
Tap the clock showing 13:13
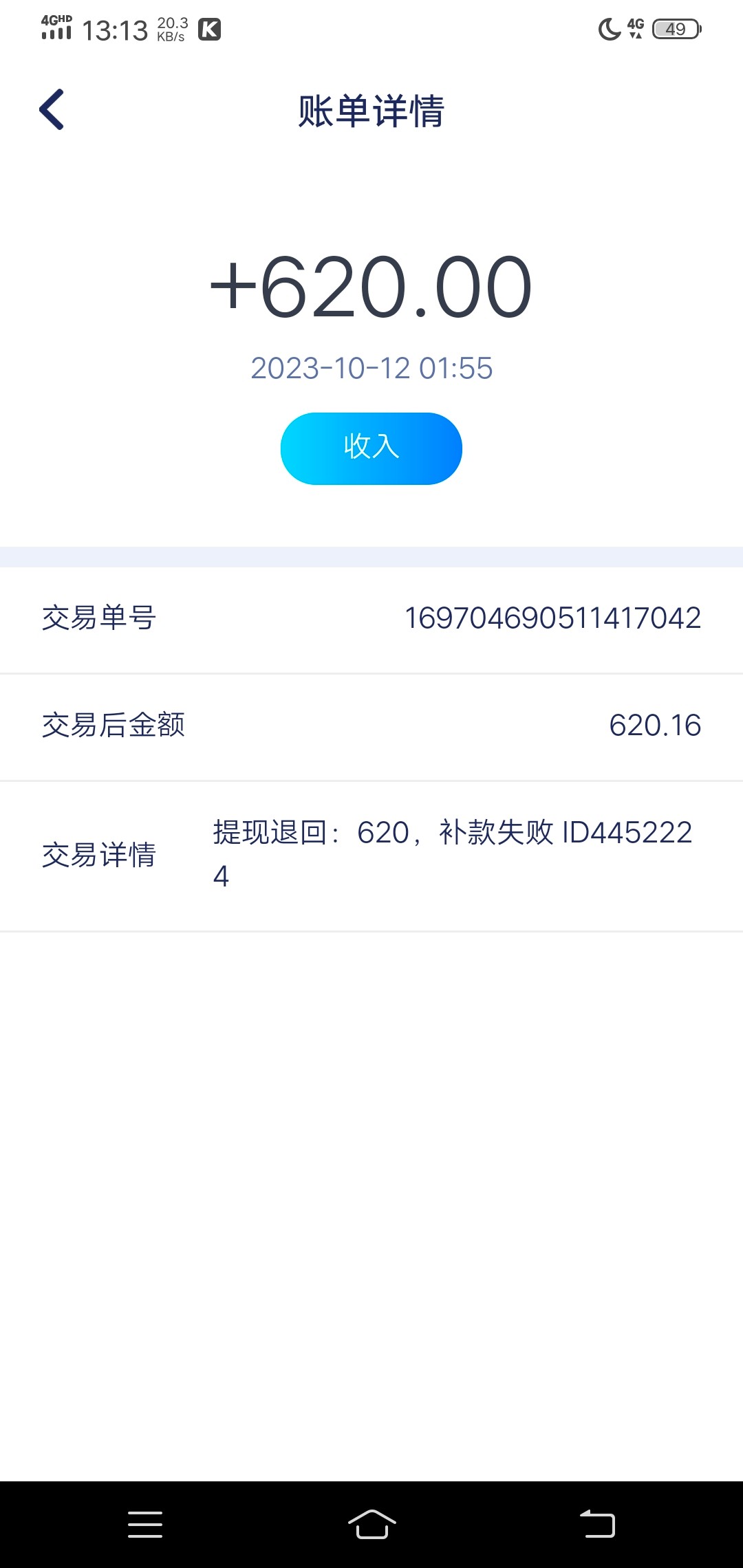[114, 29]
